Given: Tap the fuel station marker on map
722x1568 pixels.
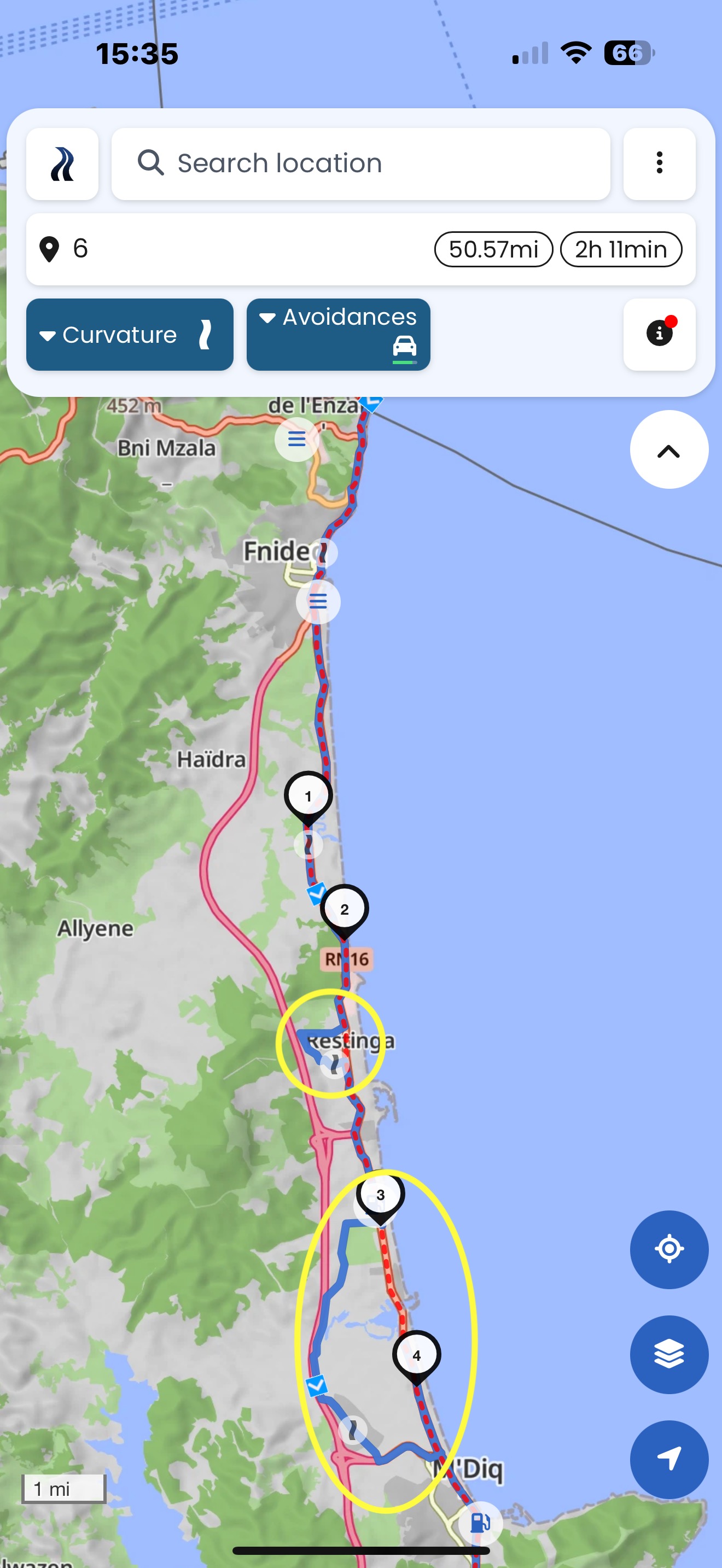Looking at the screenshot, I should [x=480, y=1523].
